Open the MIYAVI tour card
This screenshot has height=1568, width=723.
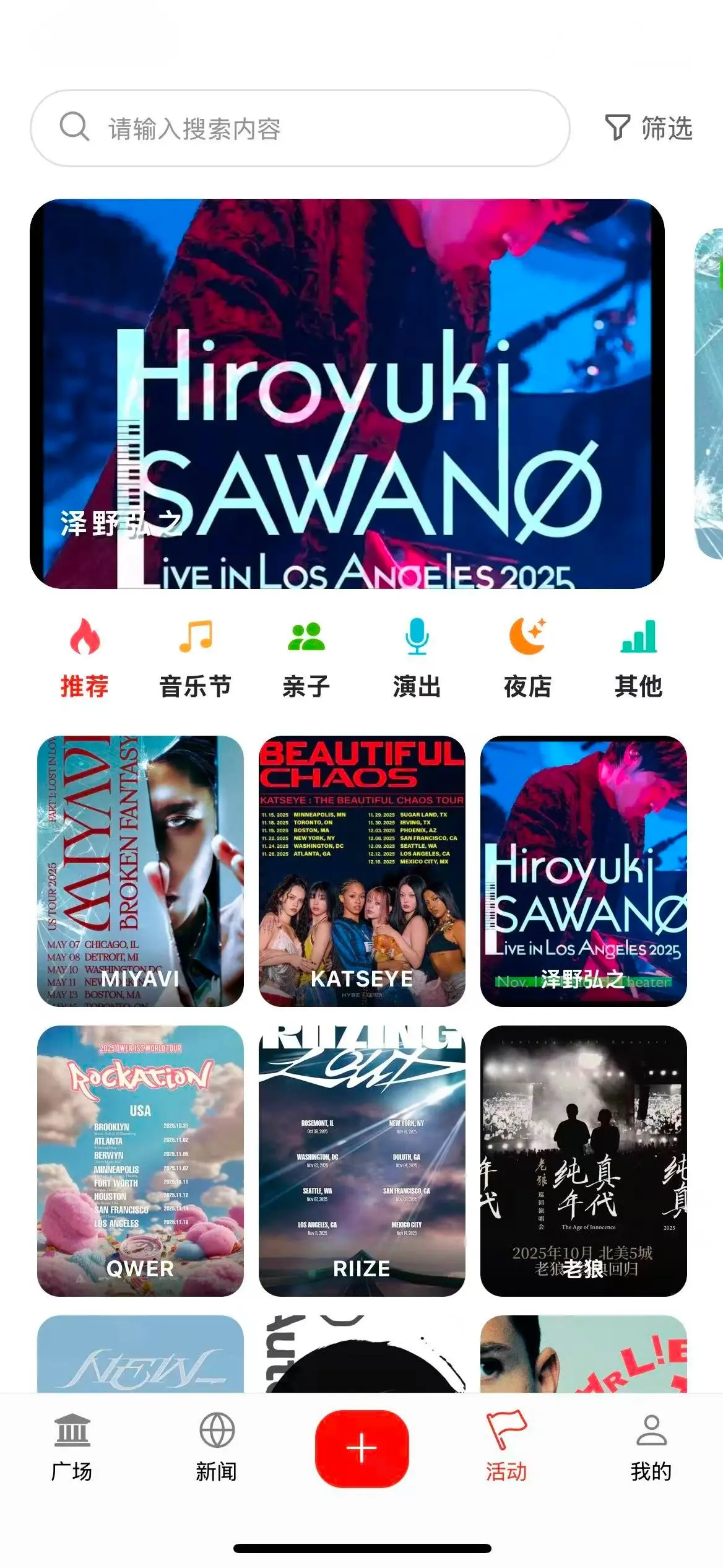141,871
